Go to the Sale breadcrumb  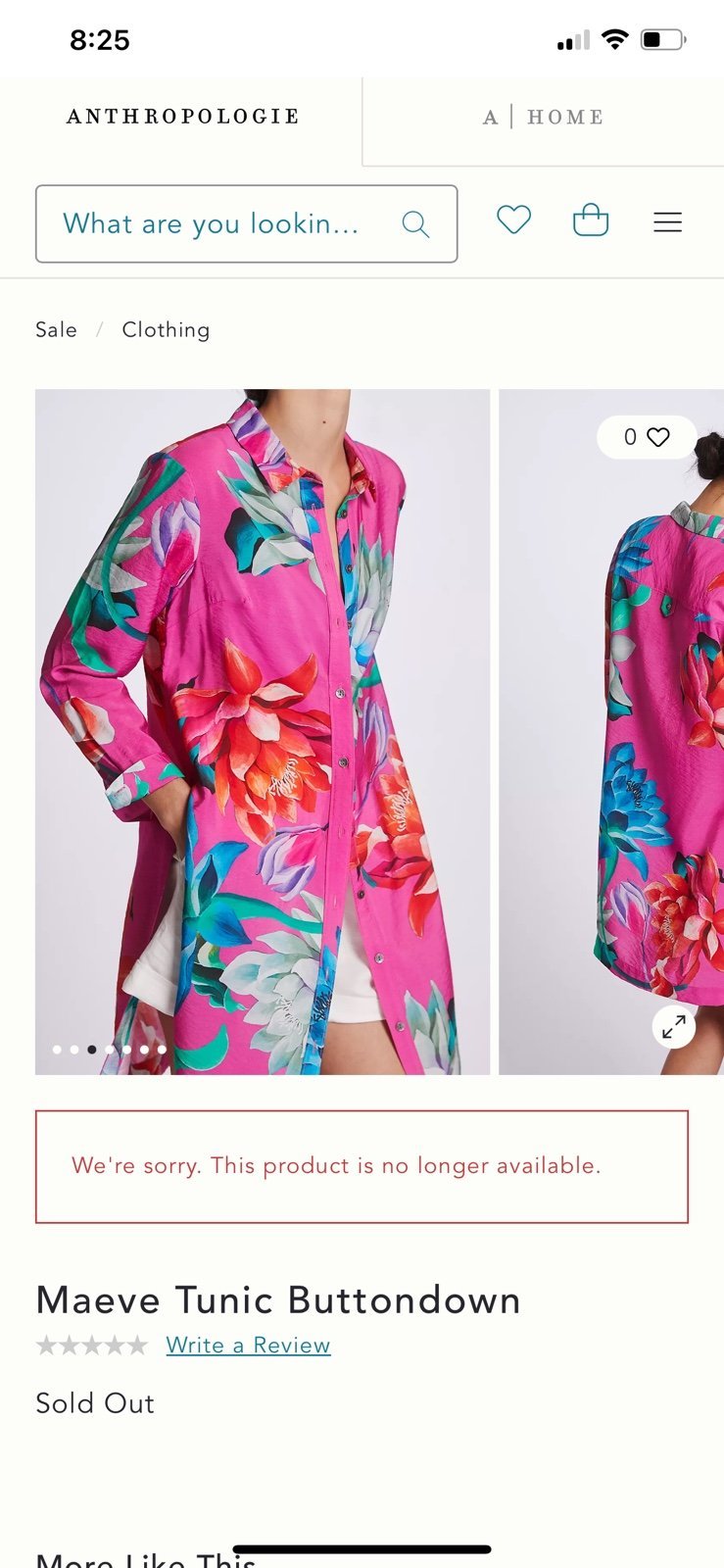56,330
